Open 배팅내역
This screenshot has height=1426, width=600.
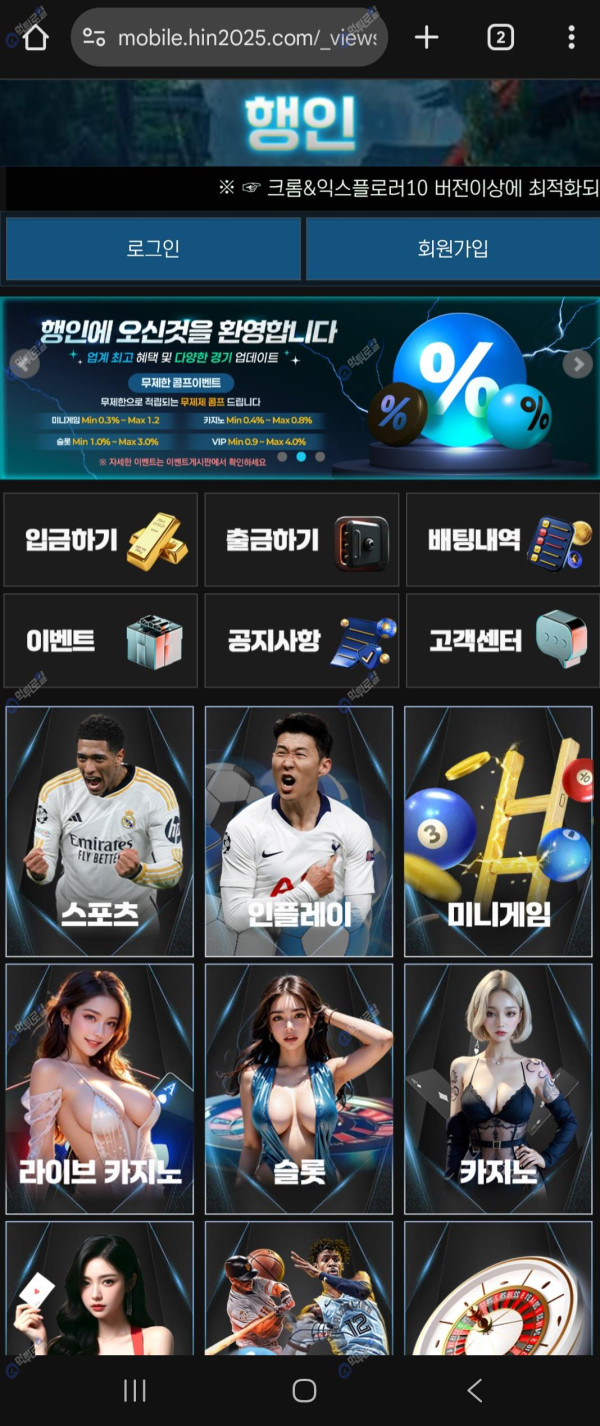pos(502,540)
